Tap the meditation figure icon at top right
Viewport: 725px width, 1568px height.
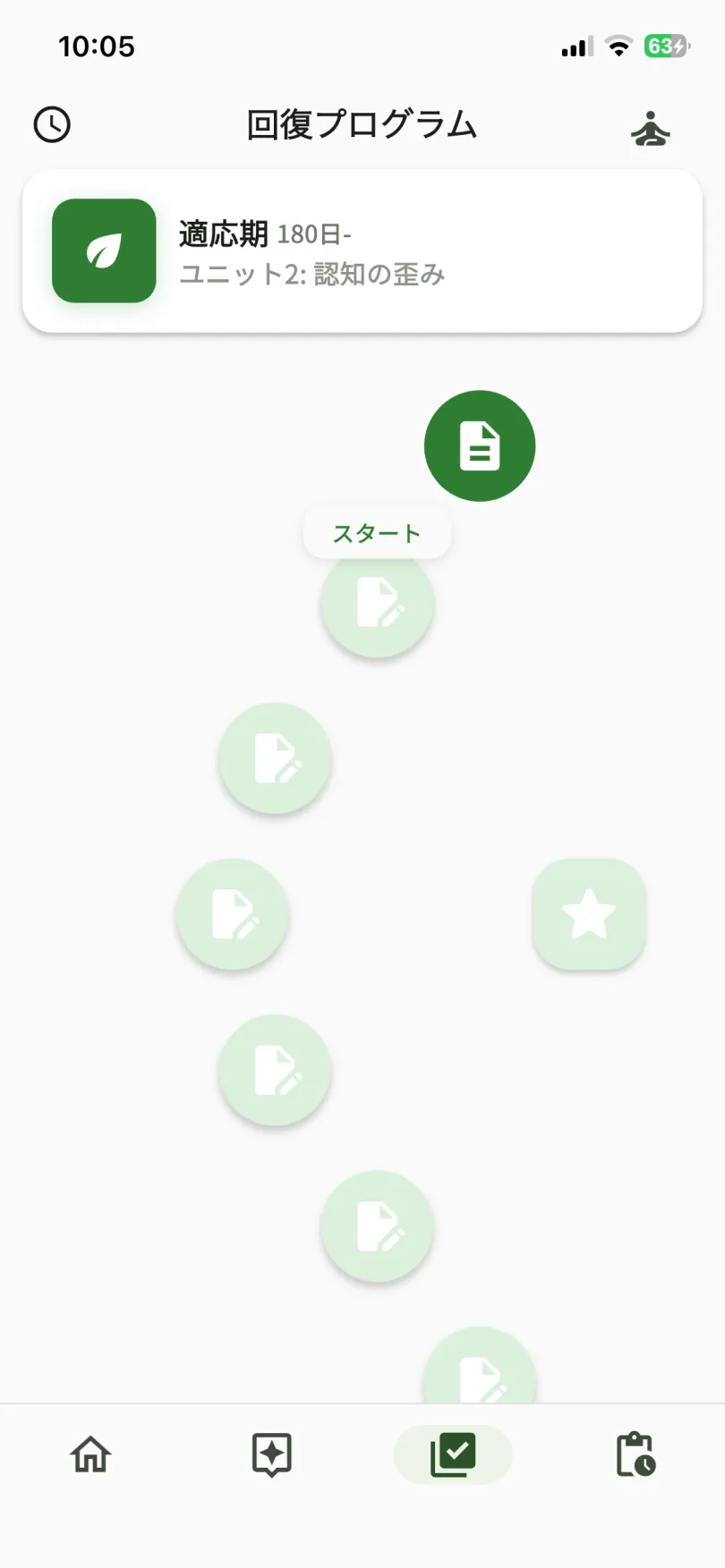click(x=651, y=128)
